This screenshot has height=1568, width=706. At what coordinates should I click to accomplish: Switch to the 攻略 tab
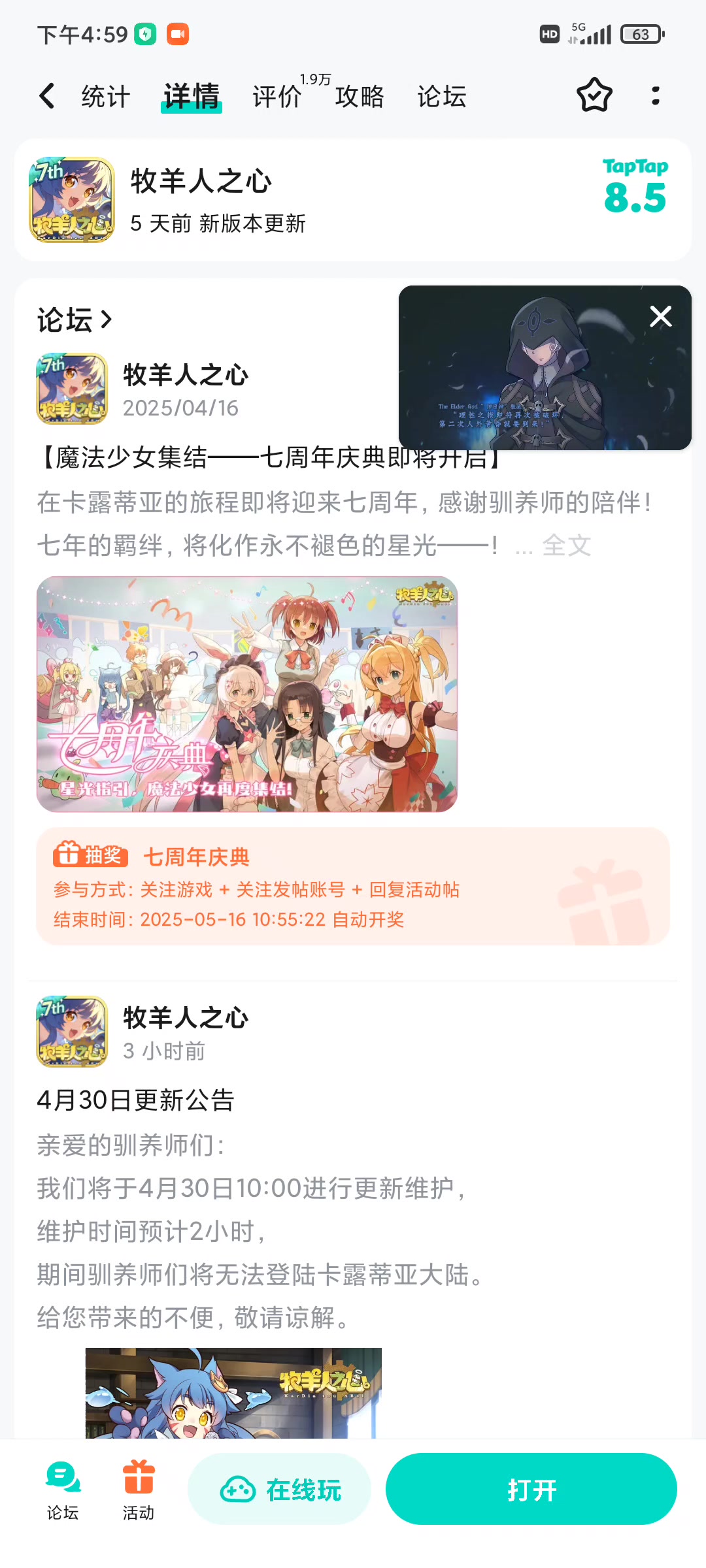point(360,97)
